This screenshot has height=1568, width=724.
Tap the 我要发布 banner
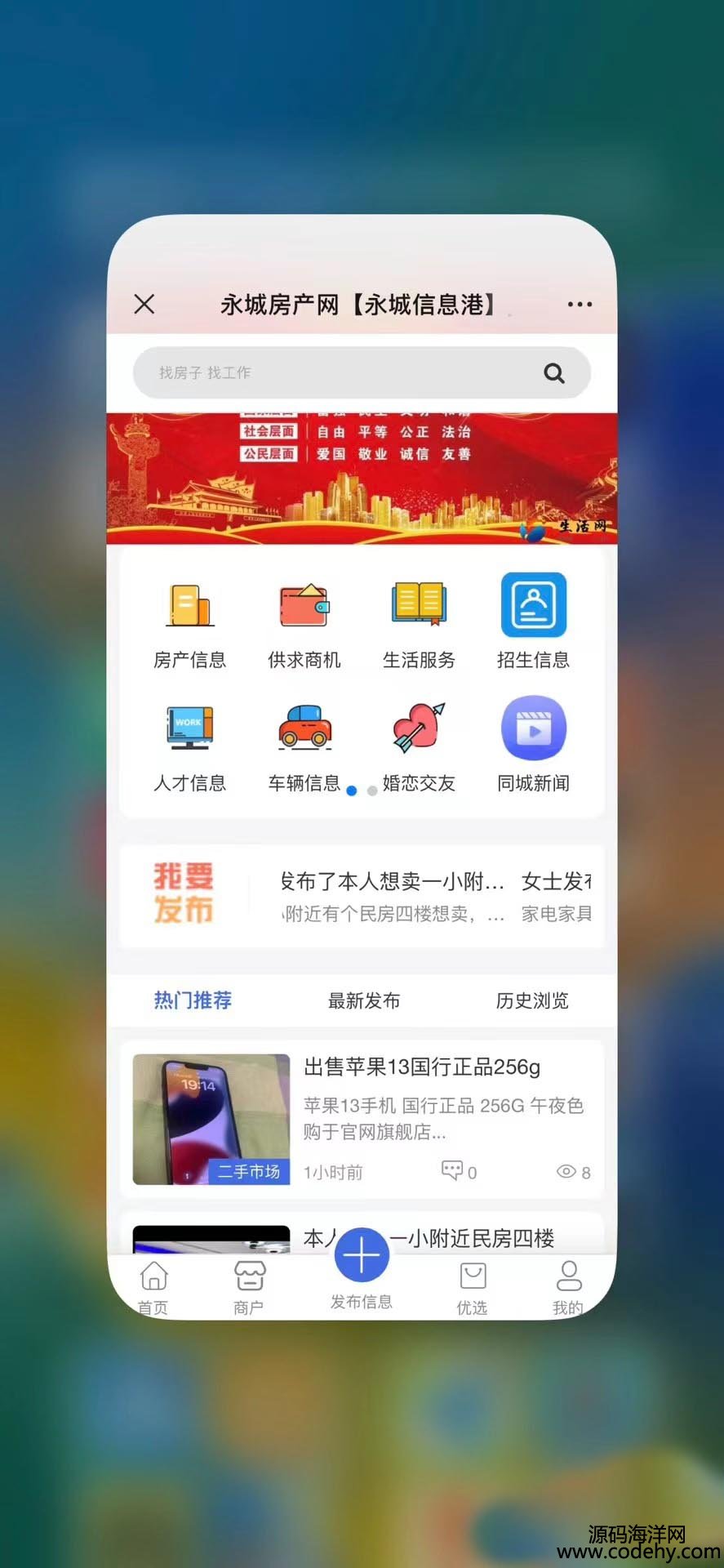[184, 893]
